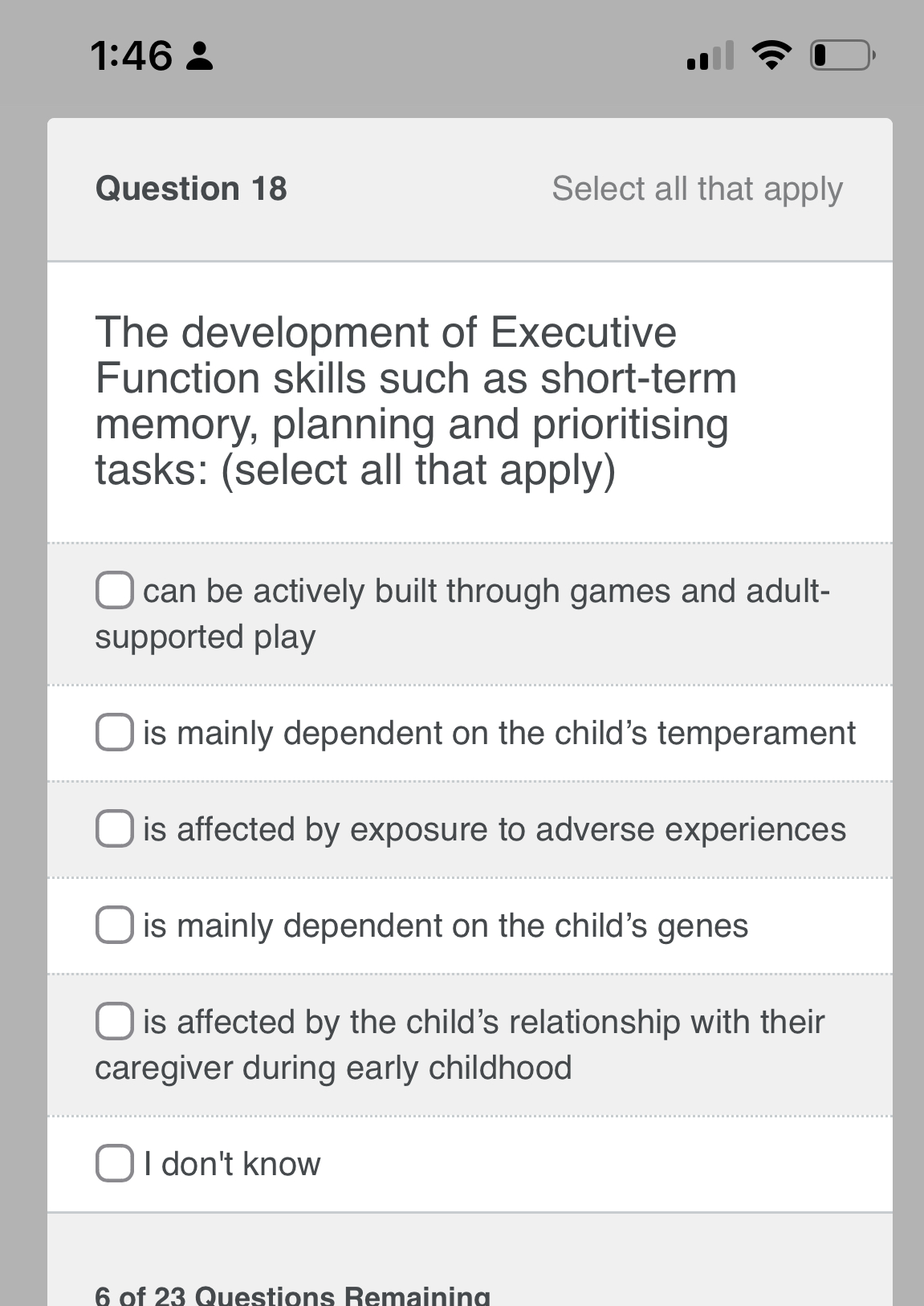Select 'is mainly dependent on the child's temperament'
This screenshot has width=924, height=1306.
click(114, 733)
